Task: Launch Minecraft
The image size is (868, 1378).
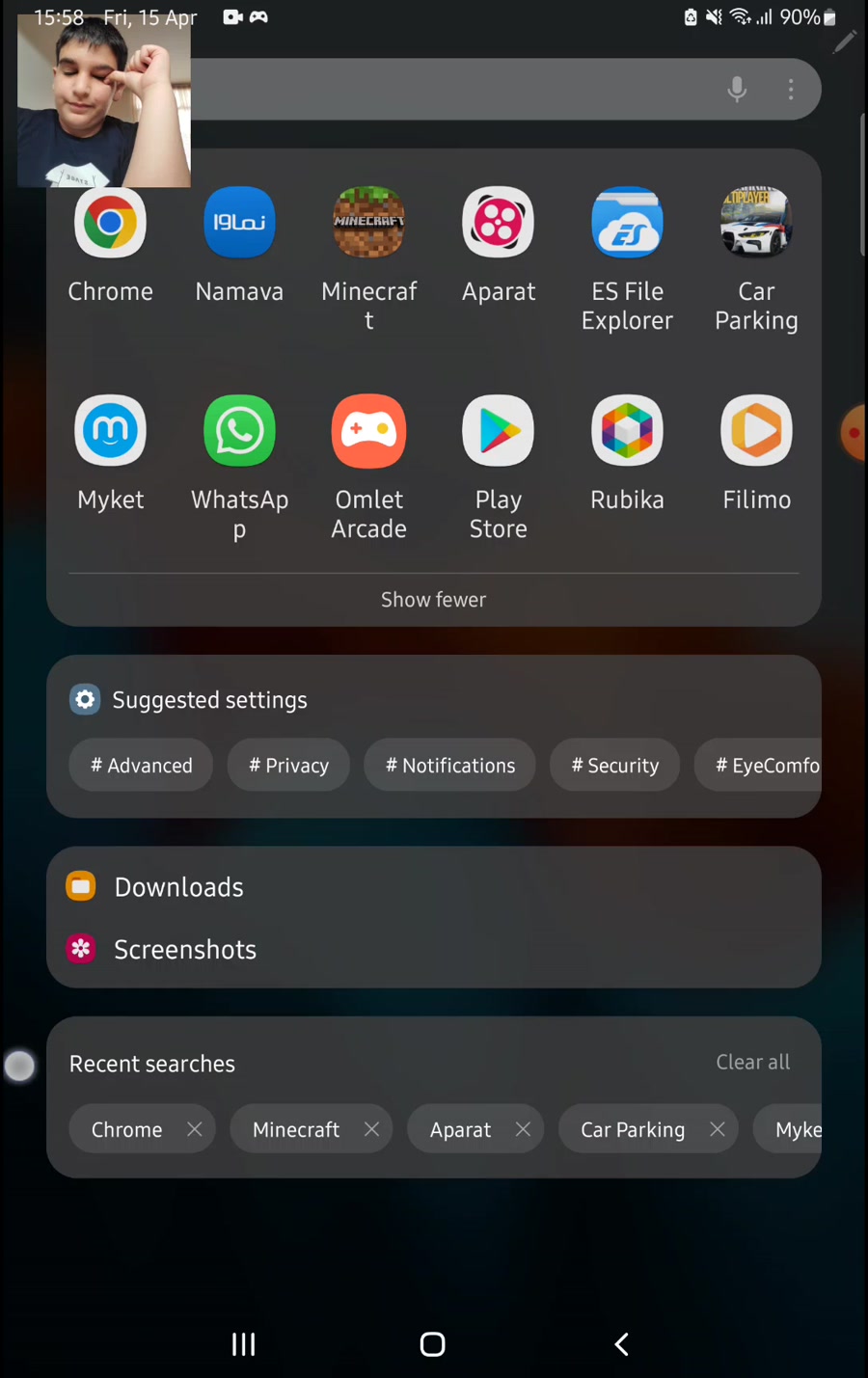Action: [368, 224]
